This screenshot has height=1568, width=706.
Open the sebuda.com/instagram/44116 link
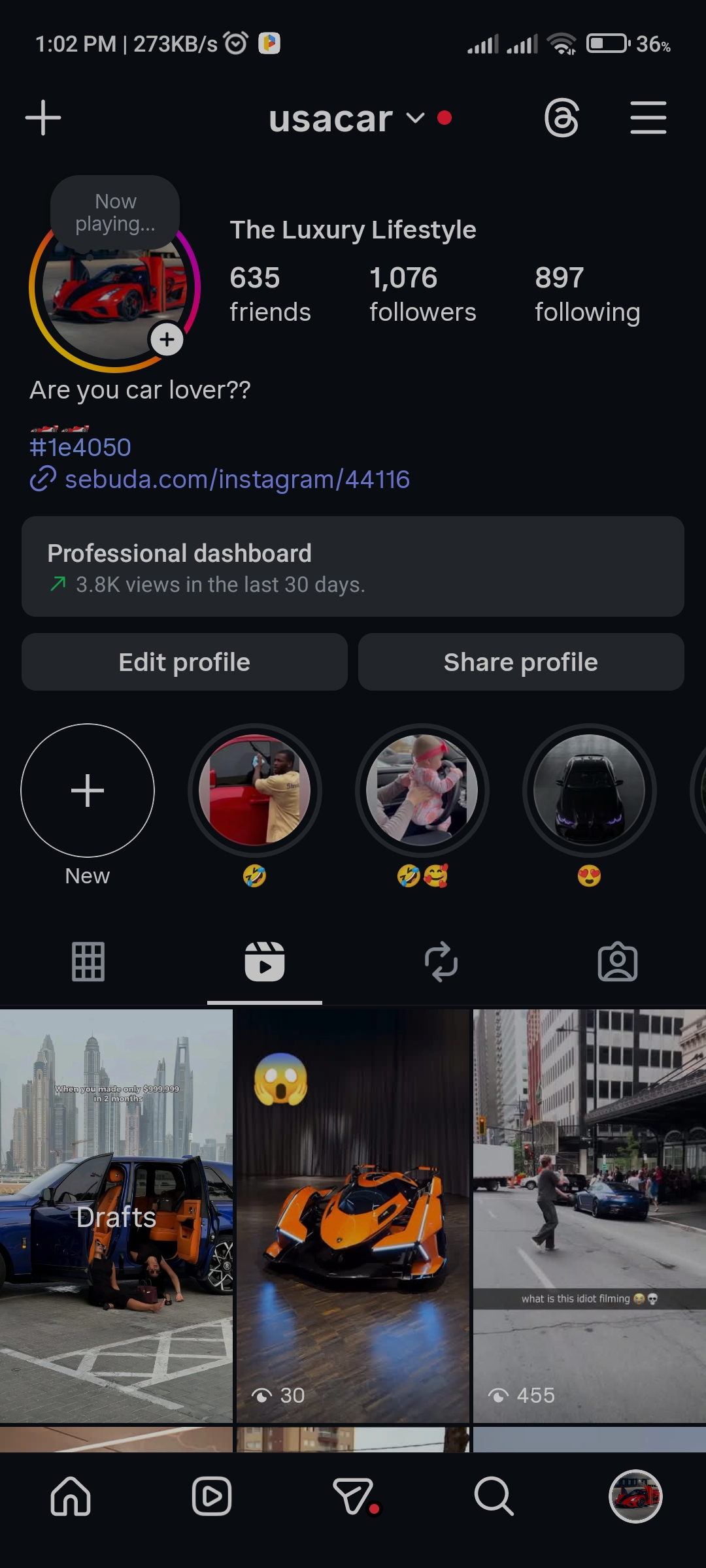235,480
